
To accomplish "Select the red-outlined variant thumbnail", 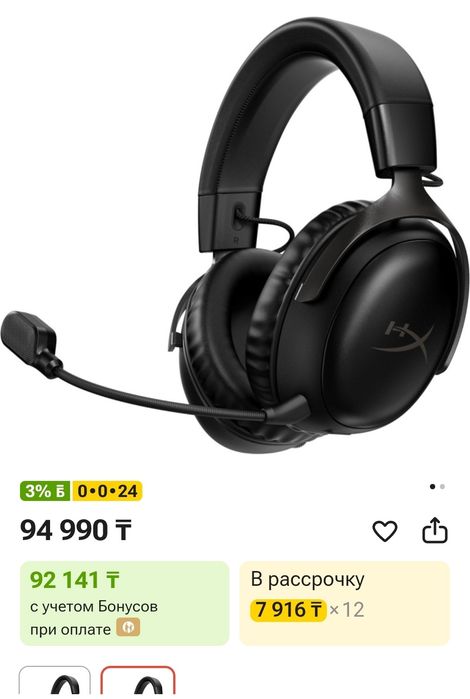I will [x=138, y=682].
